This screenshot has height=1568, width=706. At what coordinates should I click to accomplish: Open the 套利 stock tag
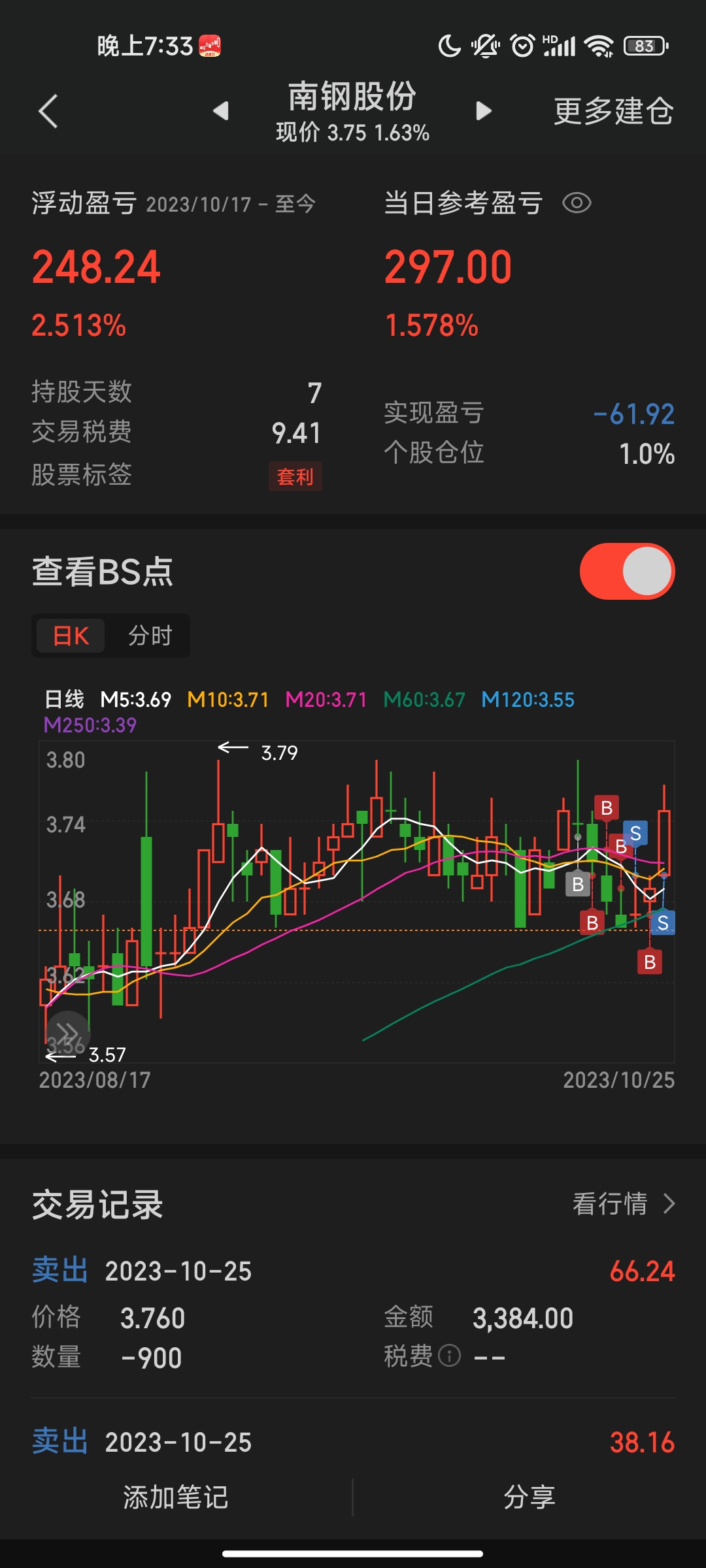(295, 477)
